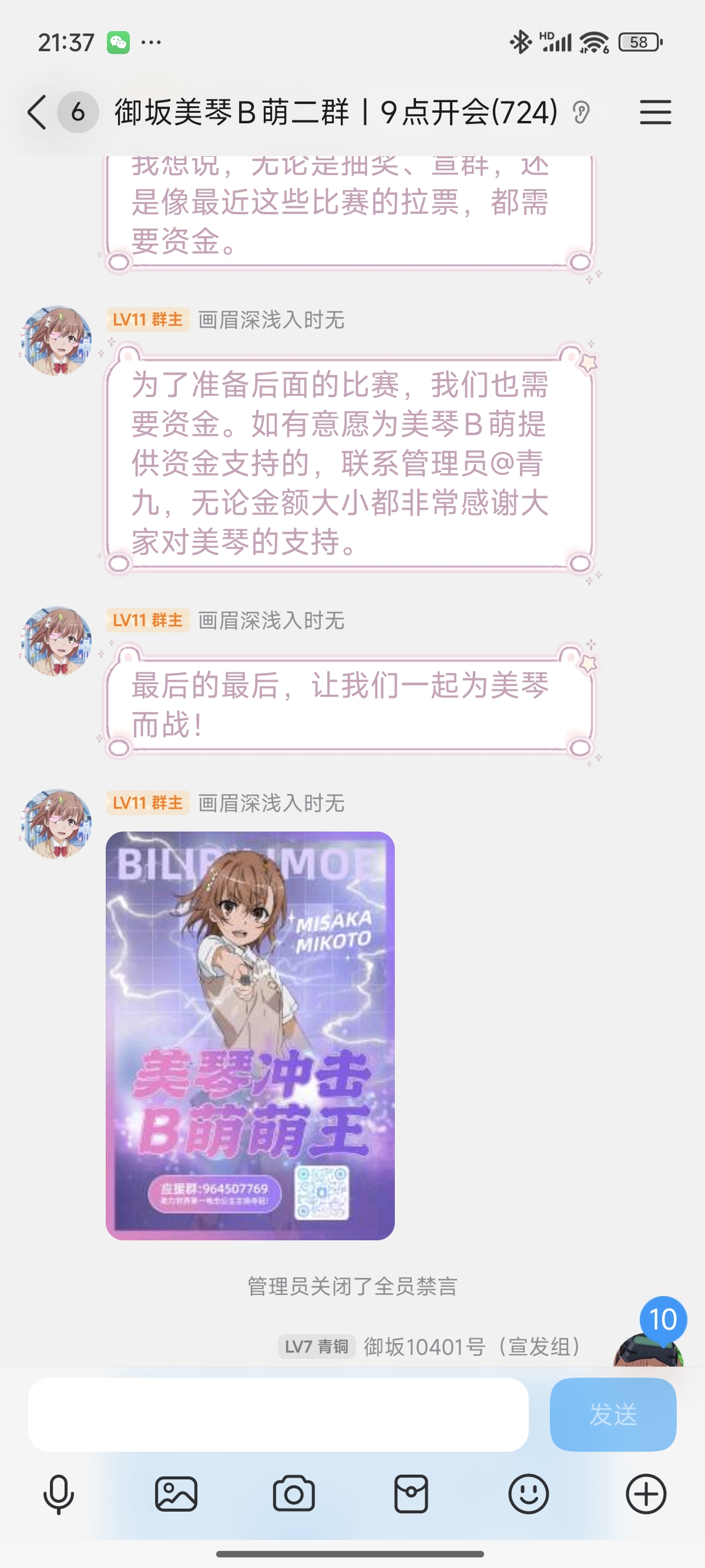
Task: Open the avatar beside the 最后的最后 message
Action: click(x=56, y=641)
